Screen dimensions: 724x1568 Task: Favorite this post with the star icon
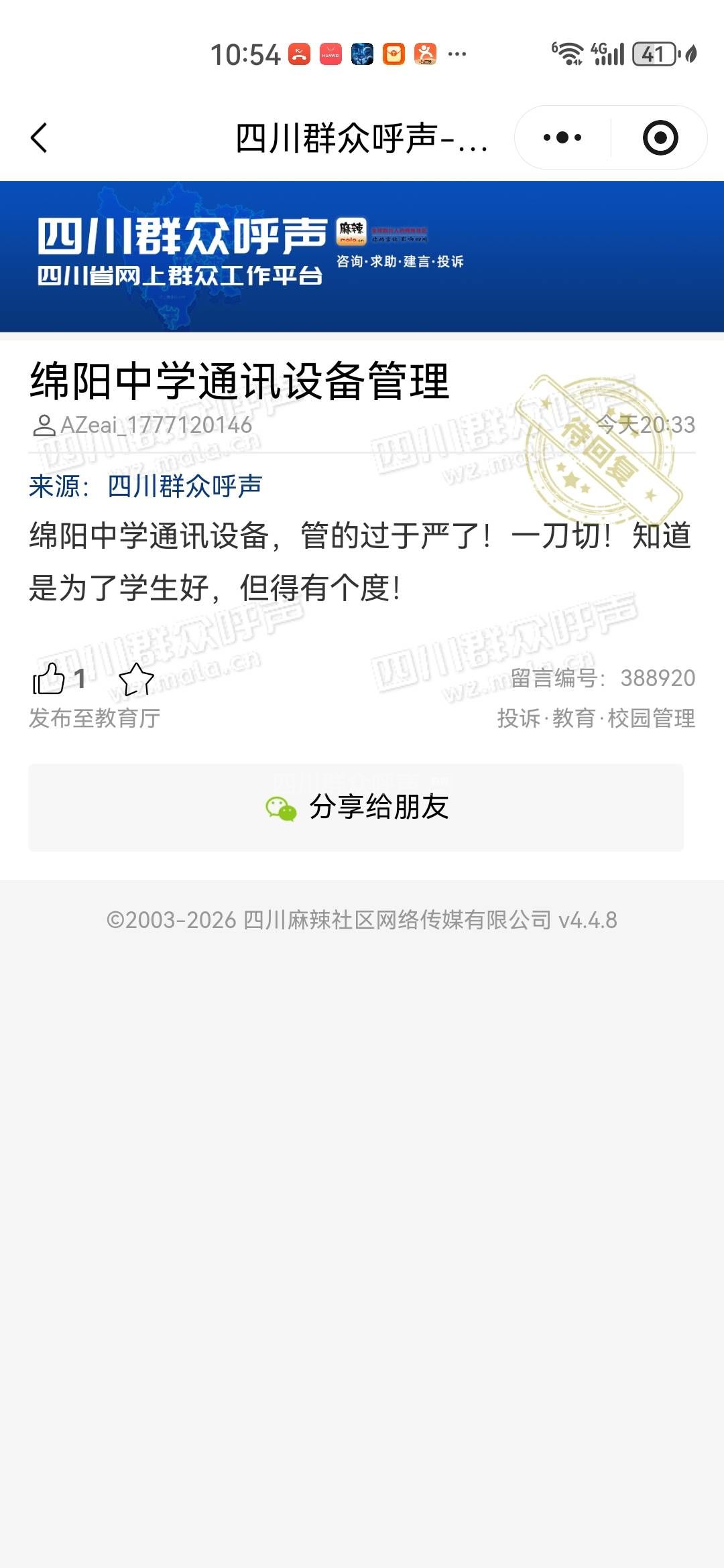point(136,679)
